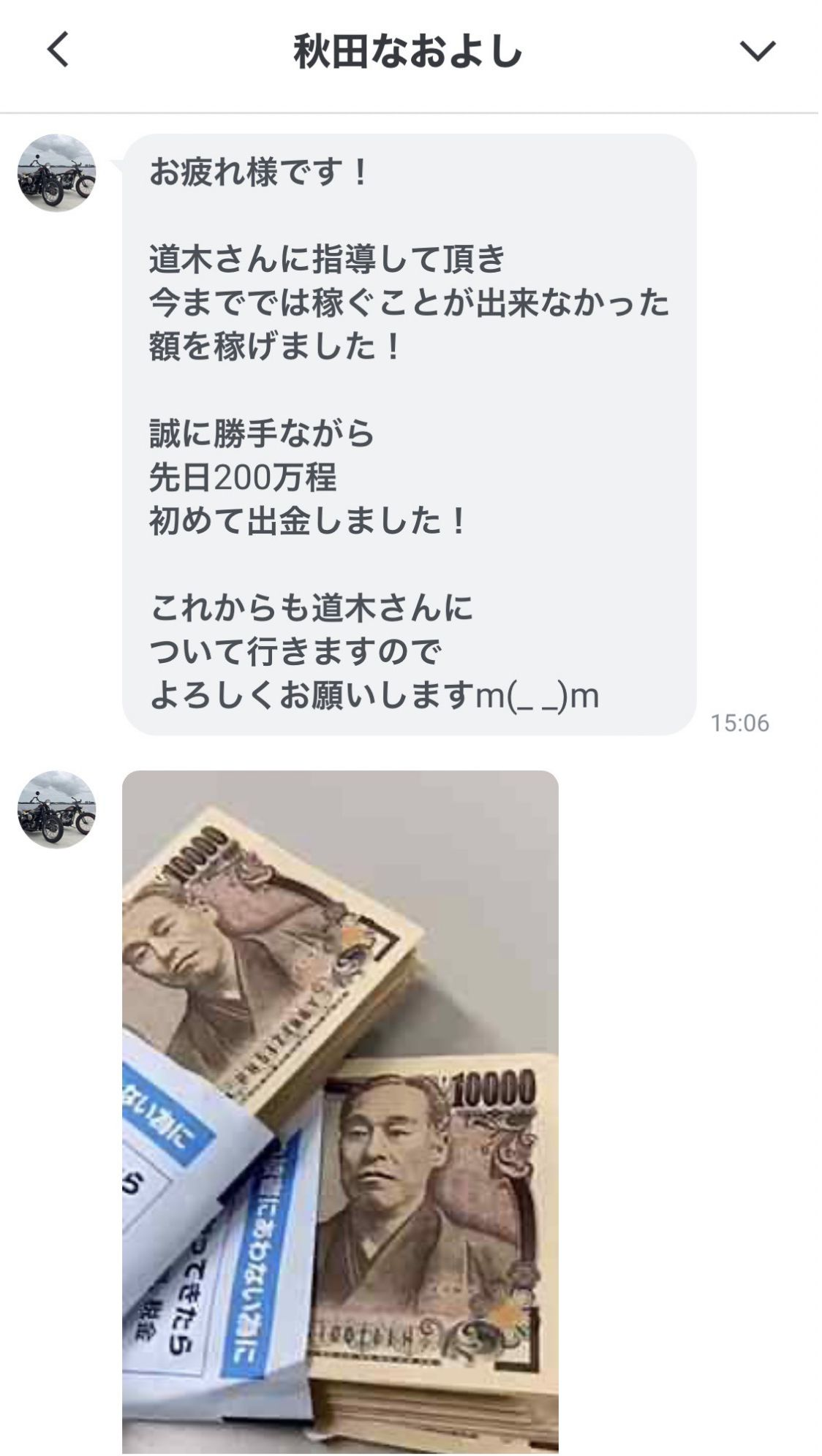View profile from avatar beside お疲れ様です message
The image size is (822, 1456).
56,173
